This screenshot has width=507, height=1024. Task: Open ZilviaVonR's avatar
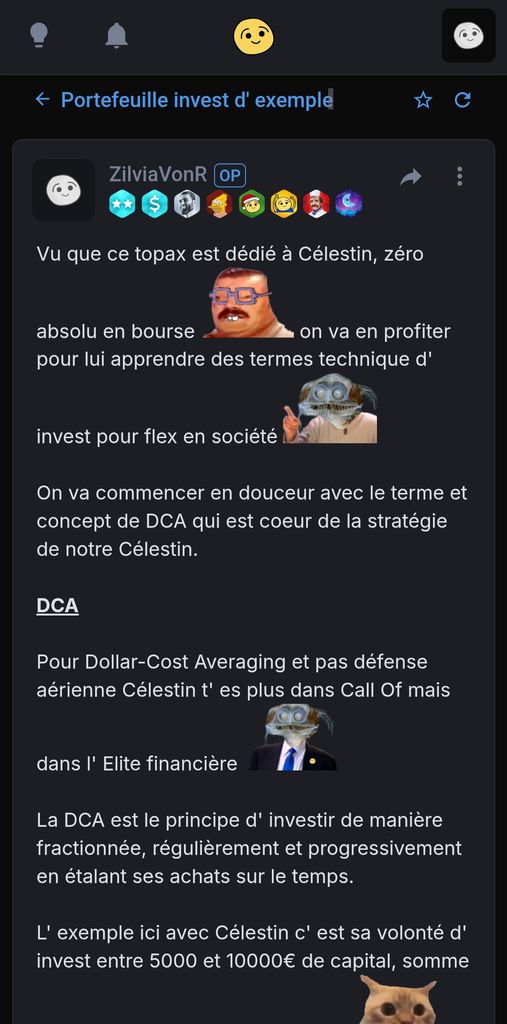[64, 190]
